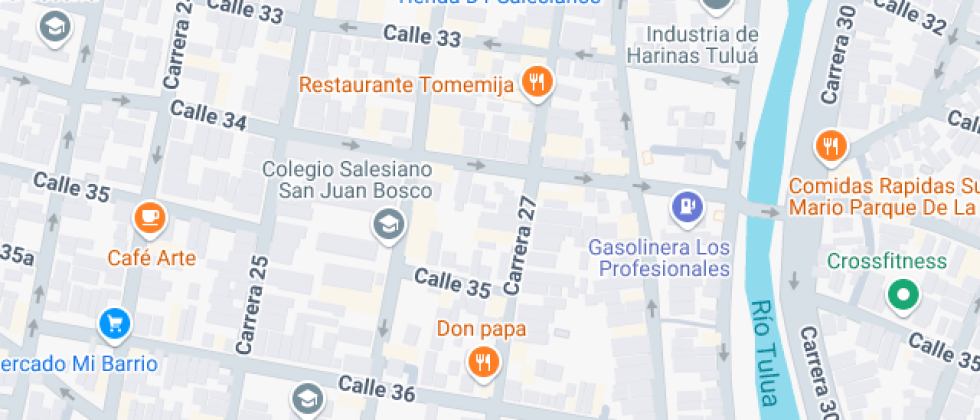Tap the Crossfitness location marker

(903, 296)
